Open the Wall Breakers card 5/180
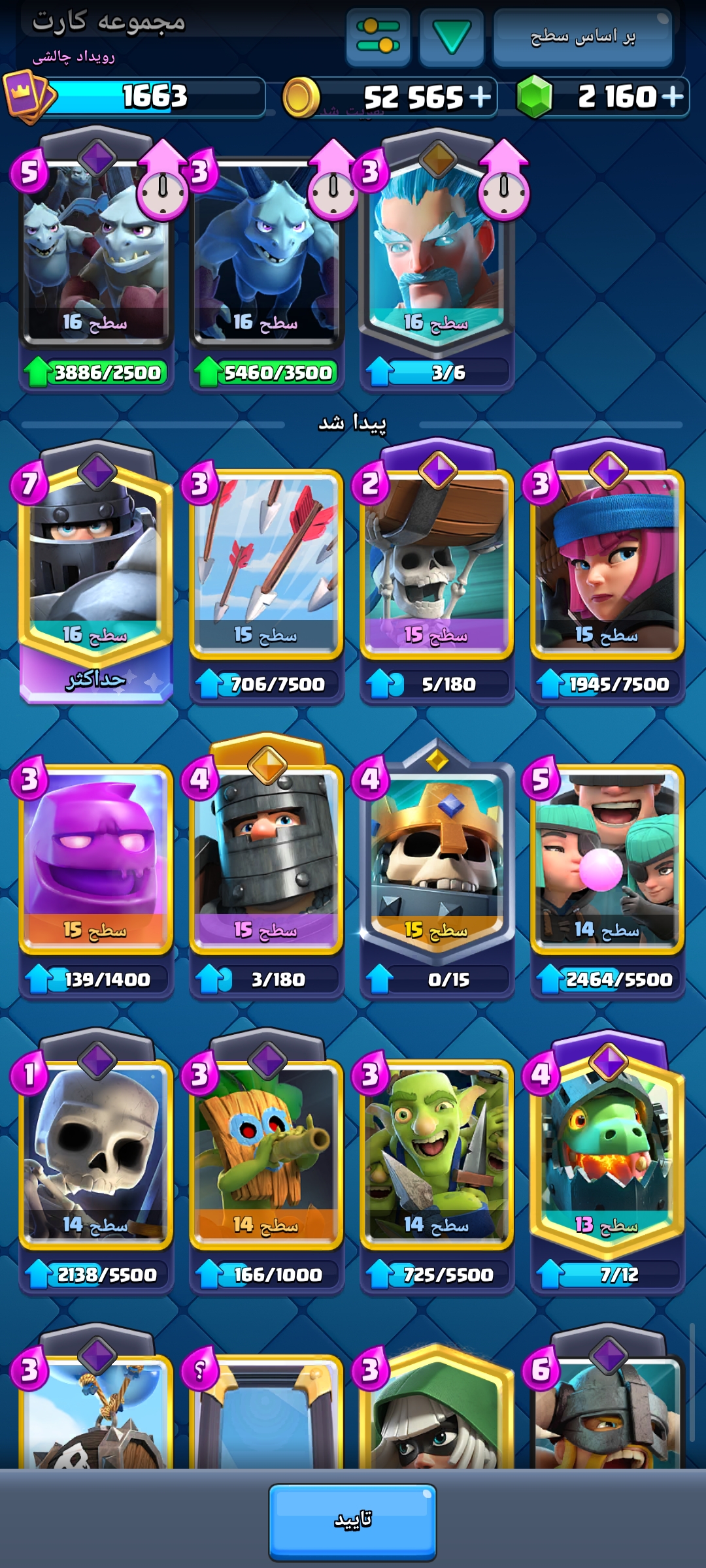Viewport: 706px width, 1568px height. tap(437, 575)
